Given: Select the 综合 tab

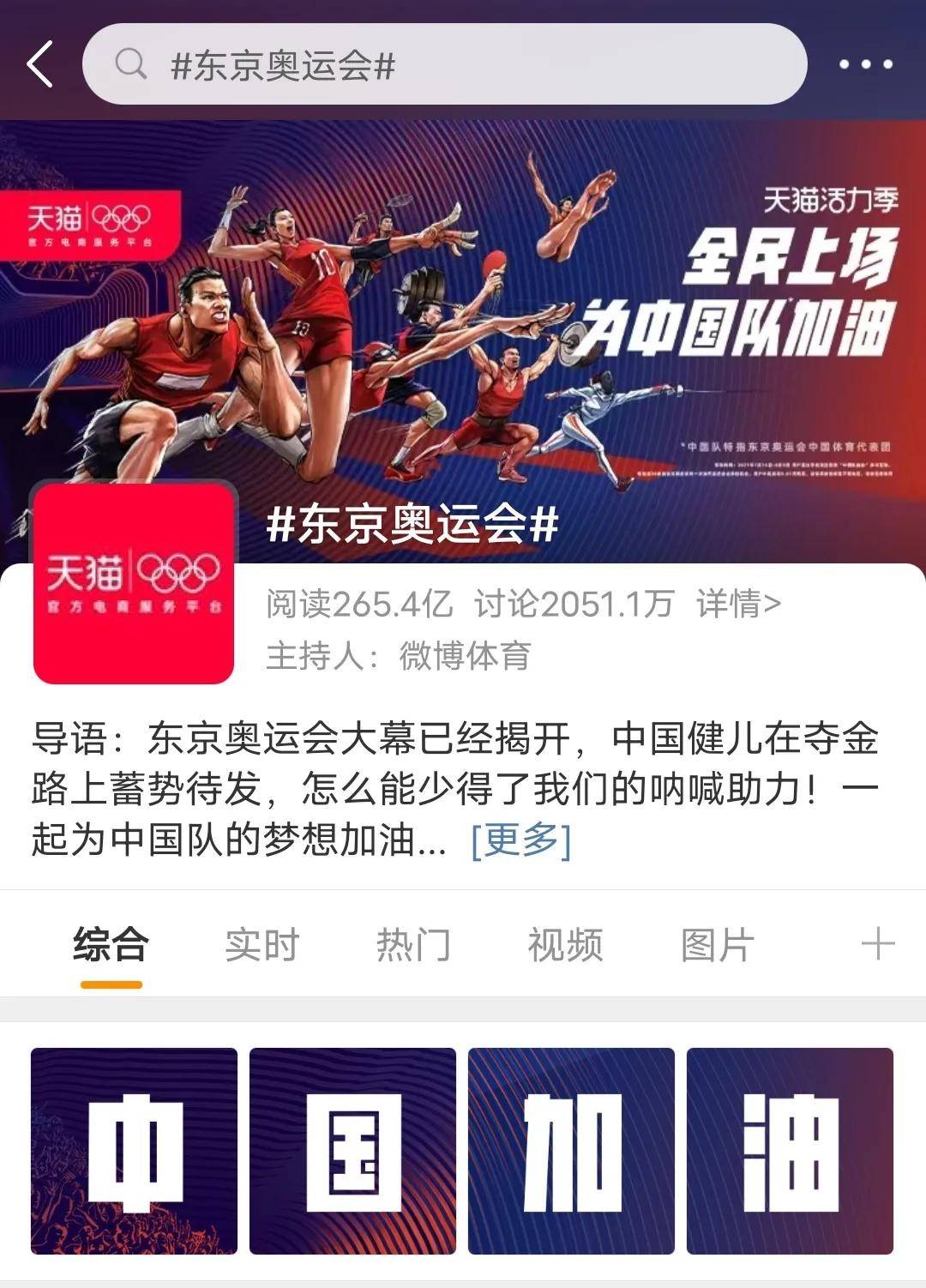Looking at the screenshot, I should (x=111, y=945).
